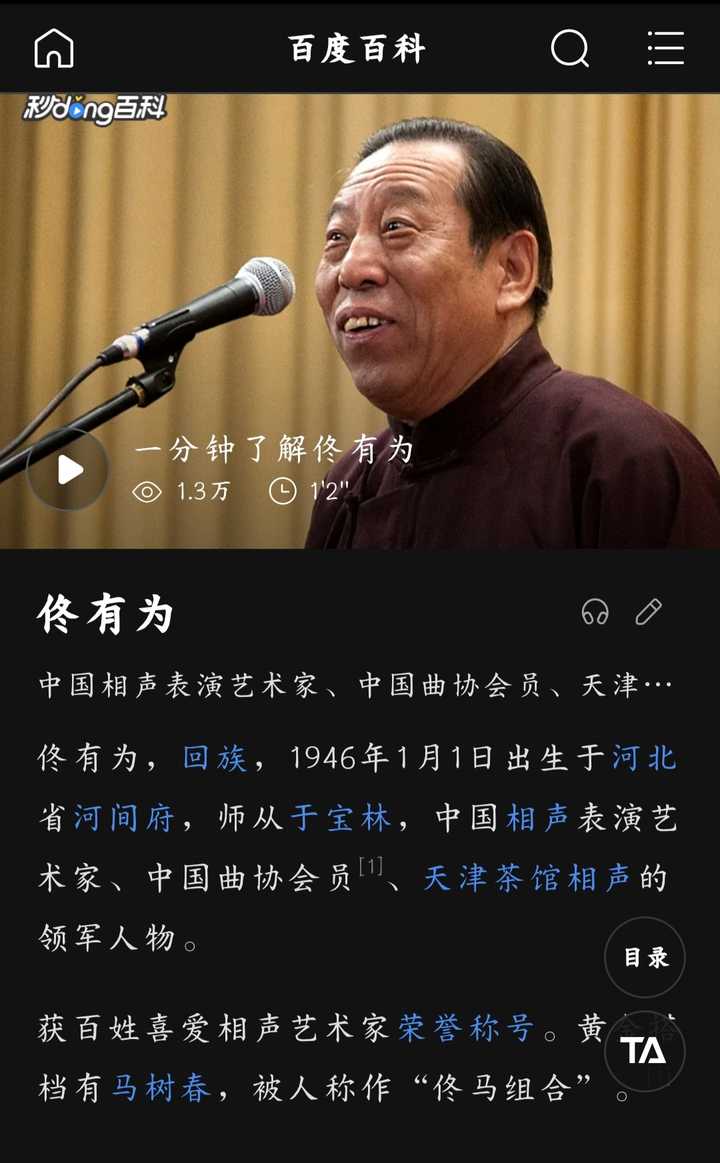The width and height of the screenshot is (720, 1163).
Task: Follow the 河间府 link
Action: tap(124, 818)
